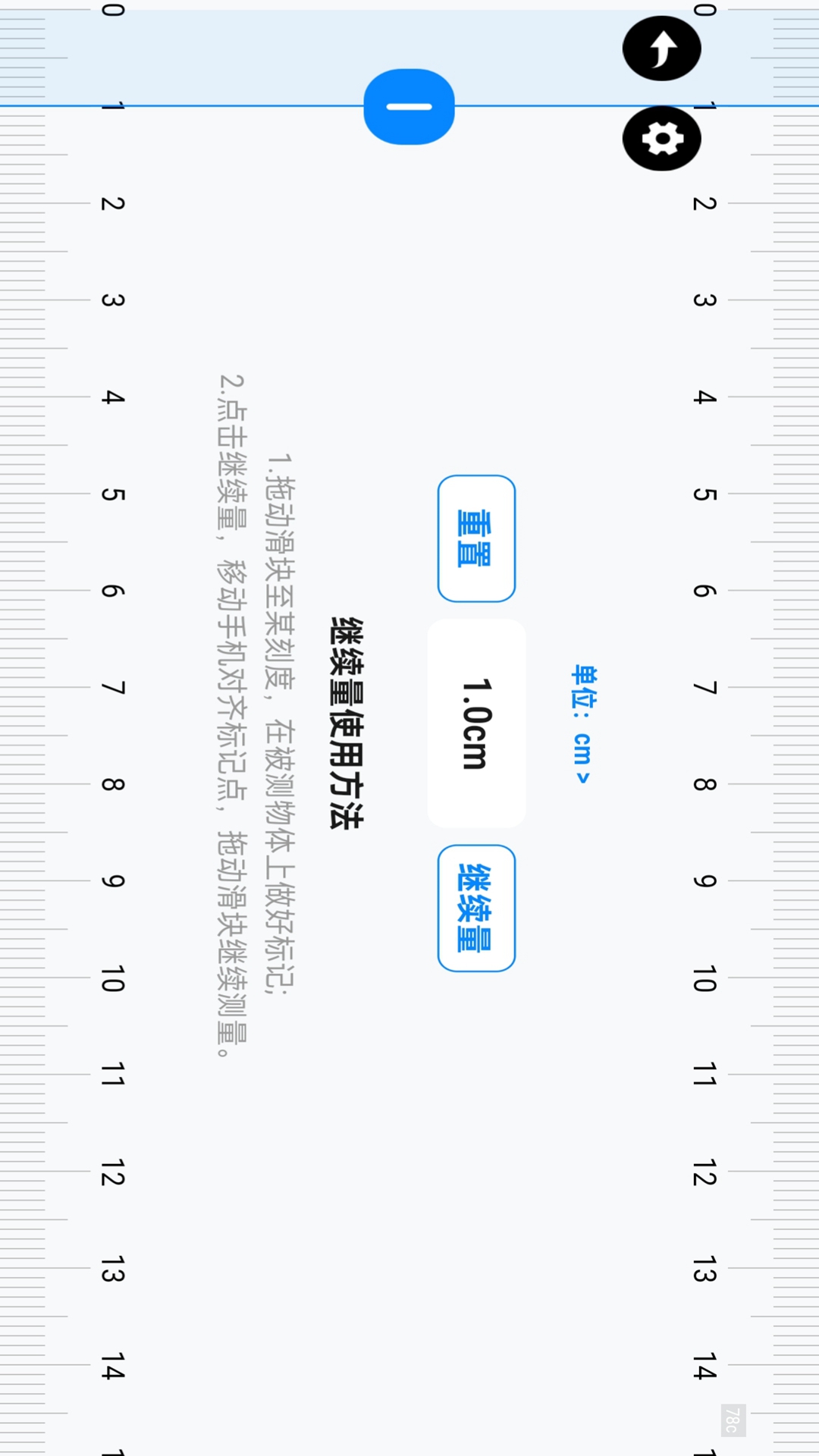Expand measurement options via the settings gear

click(661, 140)
